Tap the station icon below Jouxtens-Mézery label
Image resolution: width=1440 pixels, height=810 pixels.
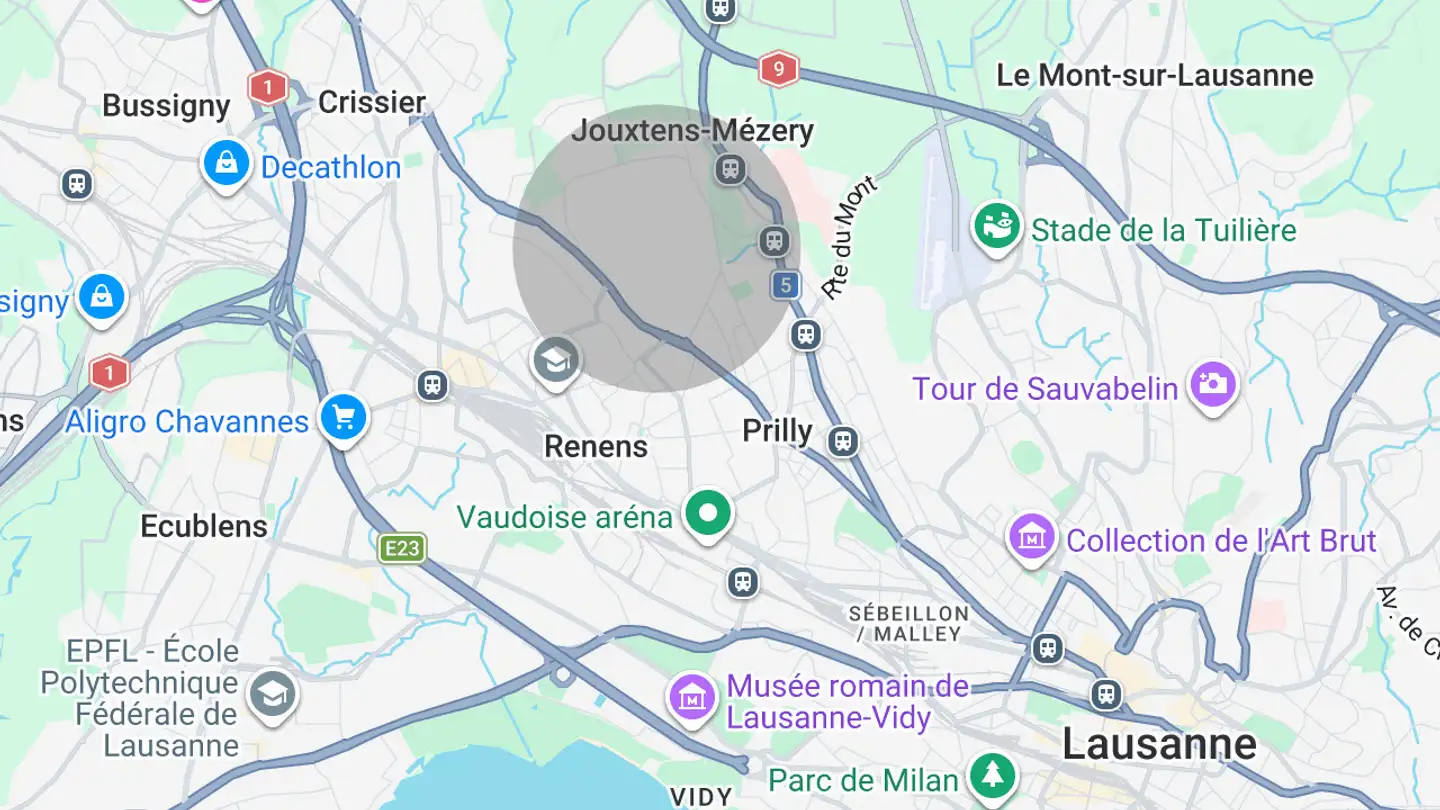731,168
